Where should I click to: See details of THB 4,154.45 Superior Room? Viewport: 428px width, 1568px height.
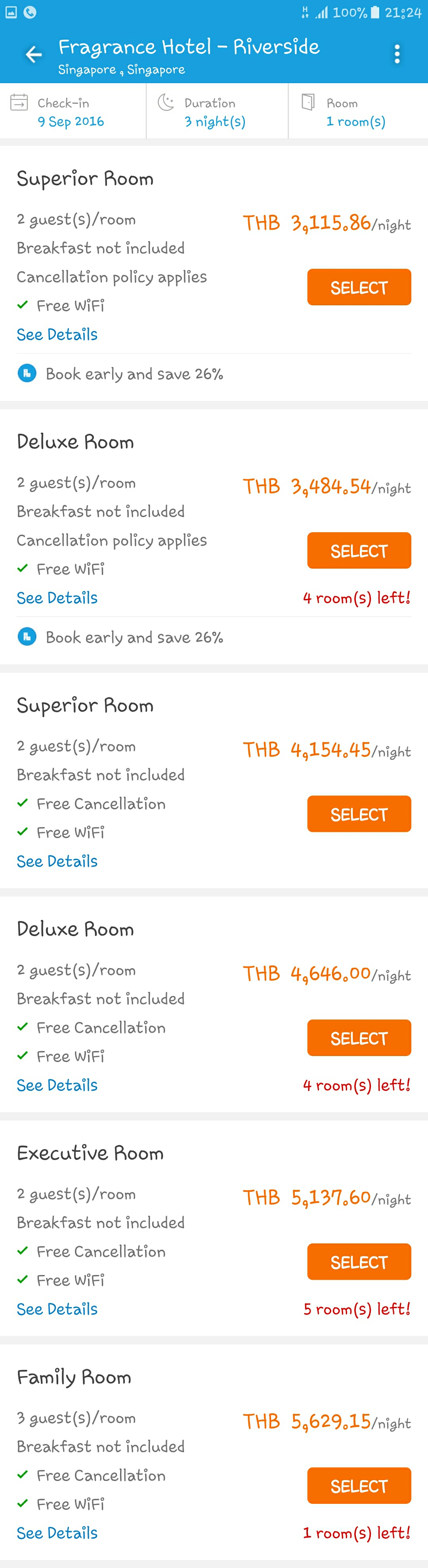click(x=57, y=861)
